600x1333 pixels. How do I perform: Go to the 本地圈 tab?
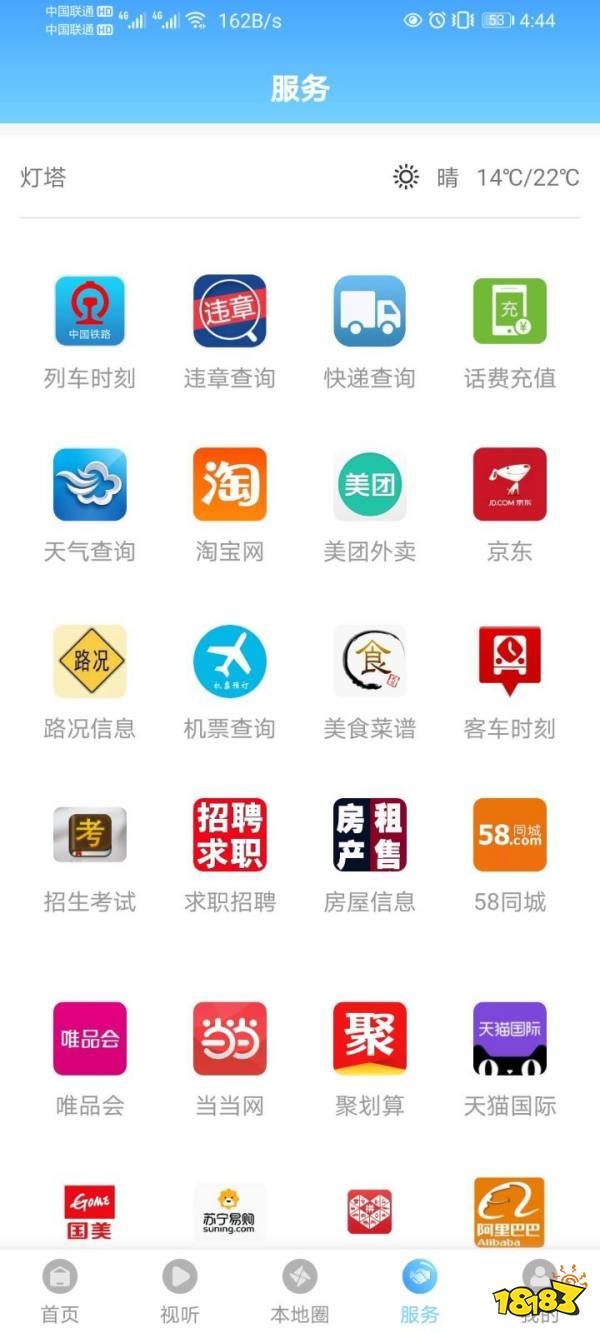[300, 1291]
